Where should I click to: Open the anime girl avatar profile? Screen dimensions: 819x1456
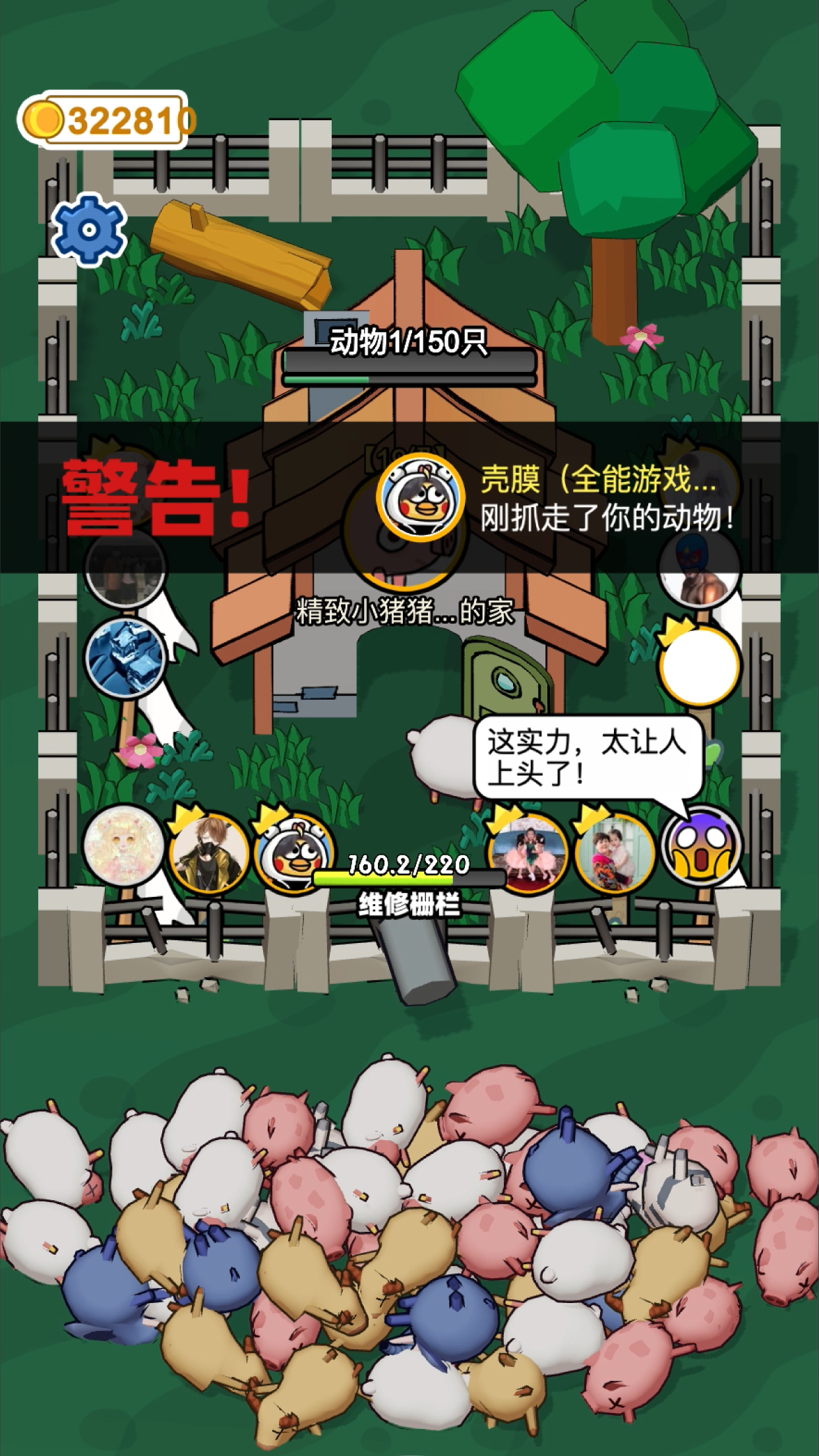124,845
